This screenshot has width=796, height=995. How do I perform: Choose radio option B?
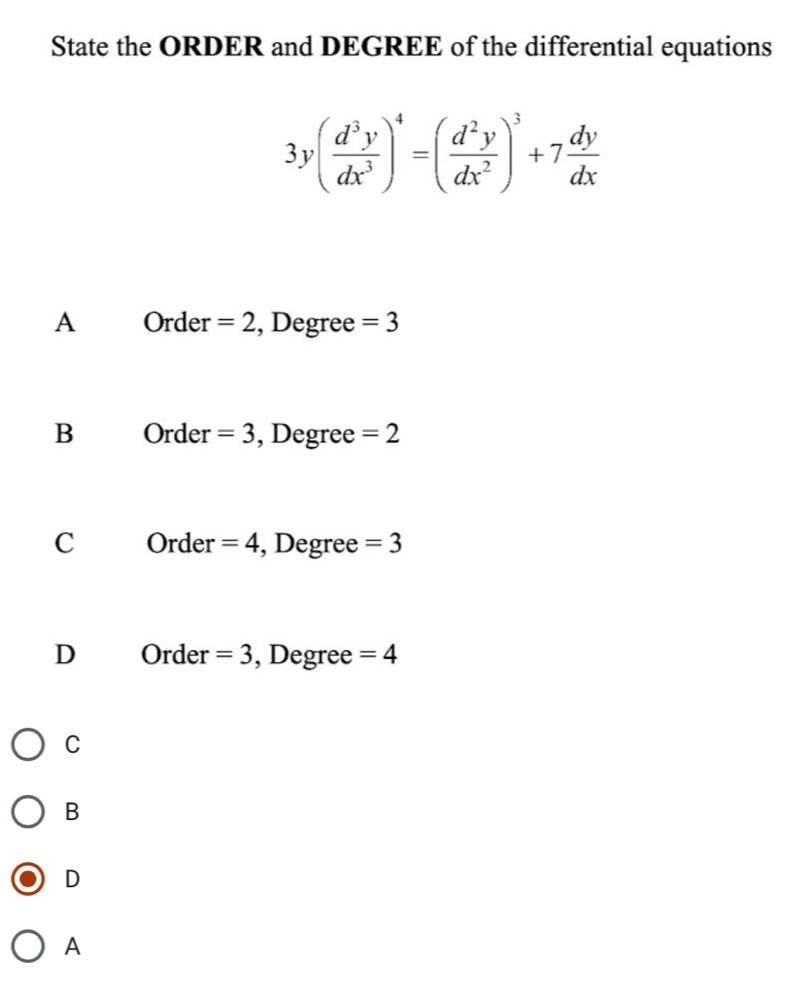coord(28,812)
